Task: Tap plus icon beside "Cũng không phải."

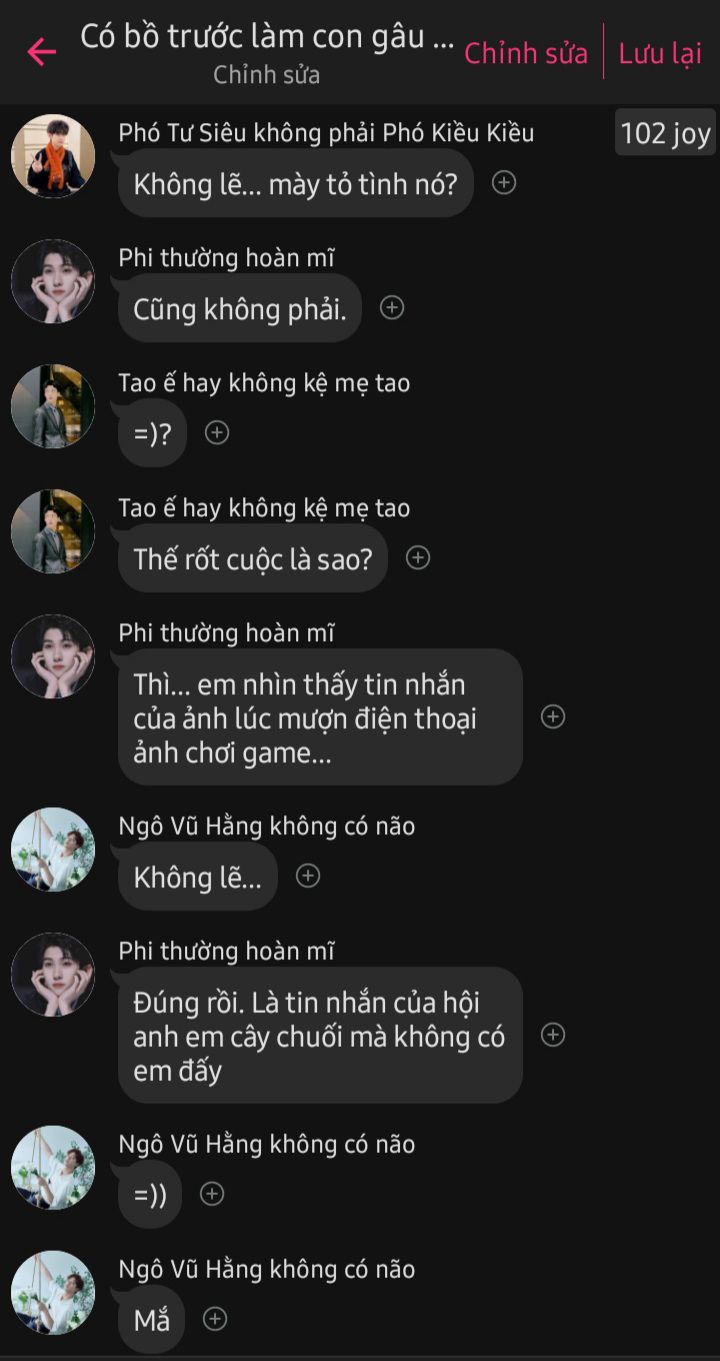Action: [x=393, y=308]
